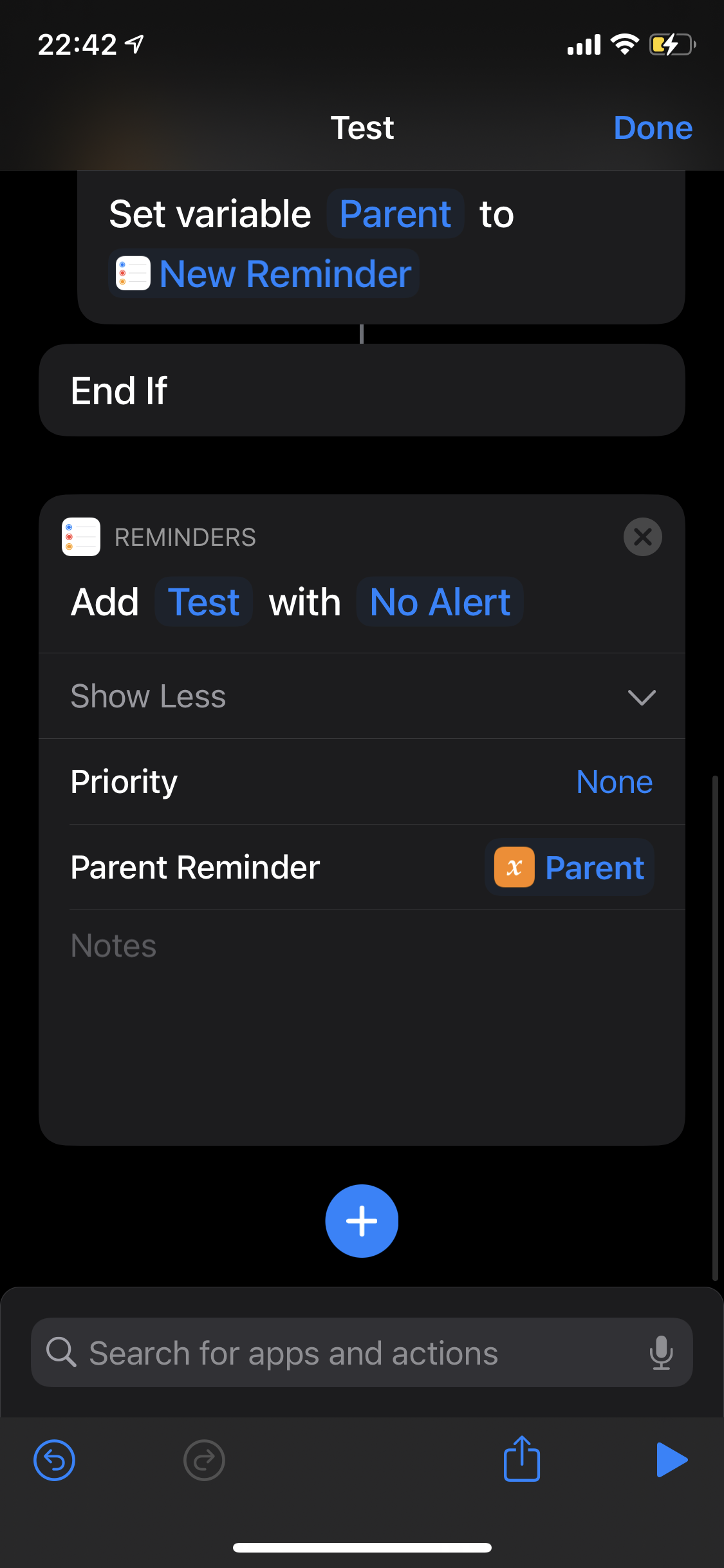Change Priority from None
724x1568 pixels.
tap(614, 782)
